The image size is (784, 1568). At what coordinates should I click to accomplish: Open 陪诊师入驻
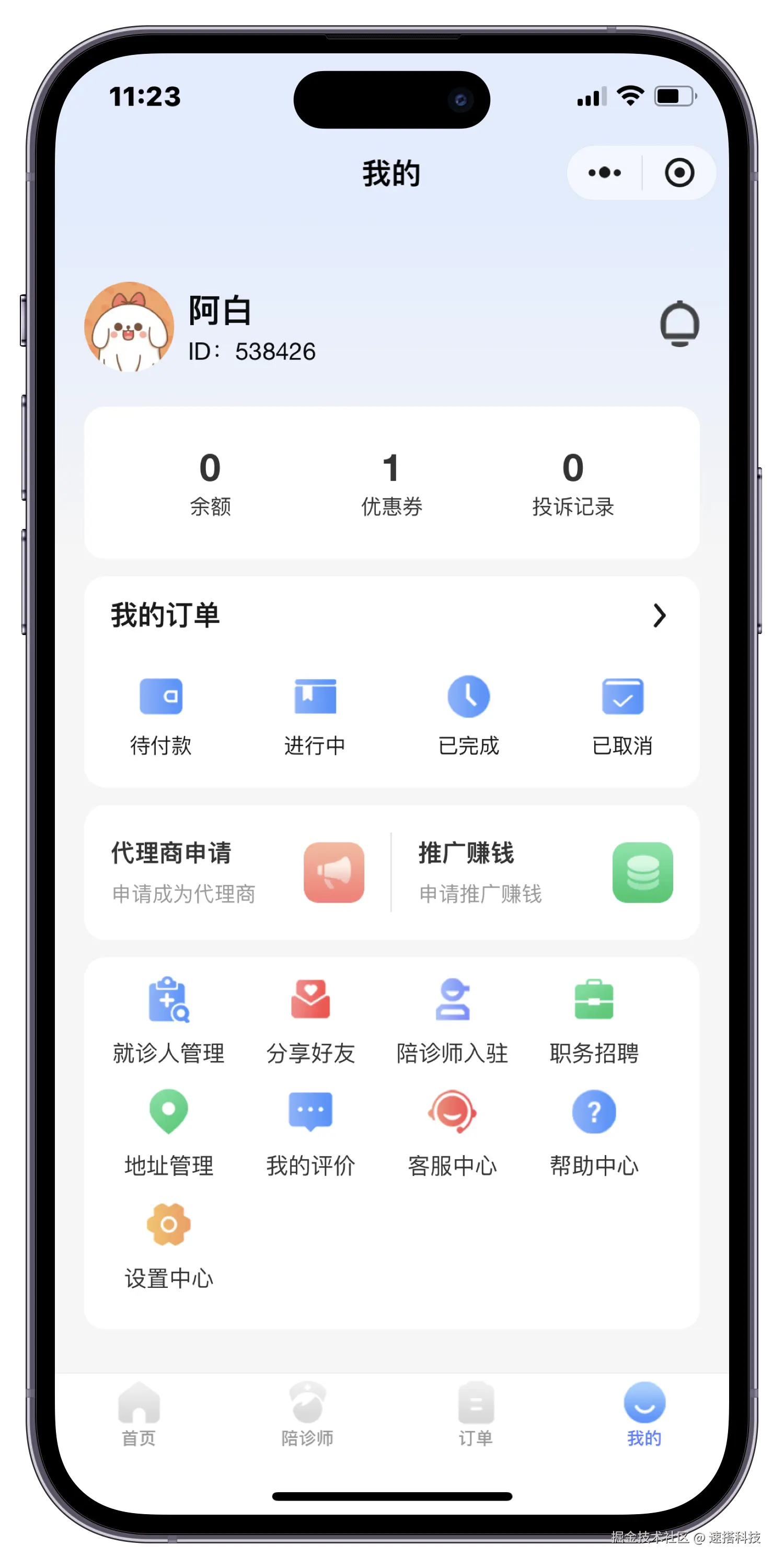click(x=452, y=1020)
